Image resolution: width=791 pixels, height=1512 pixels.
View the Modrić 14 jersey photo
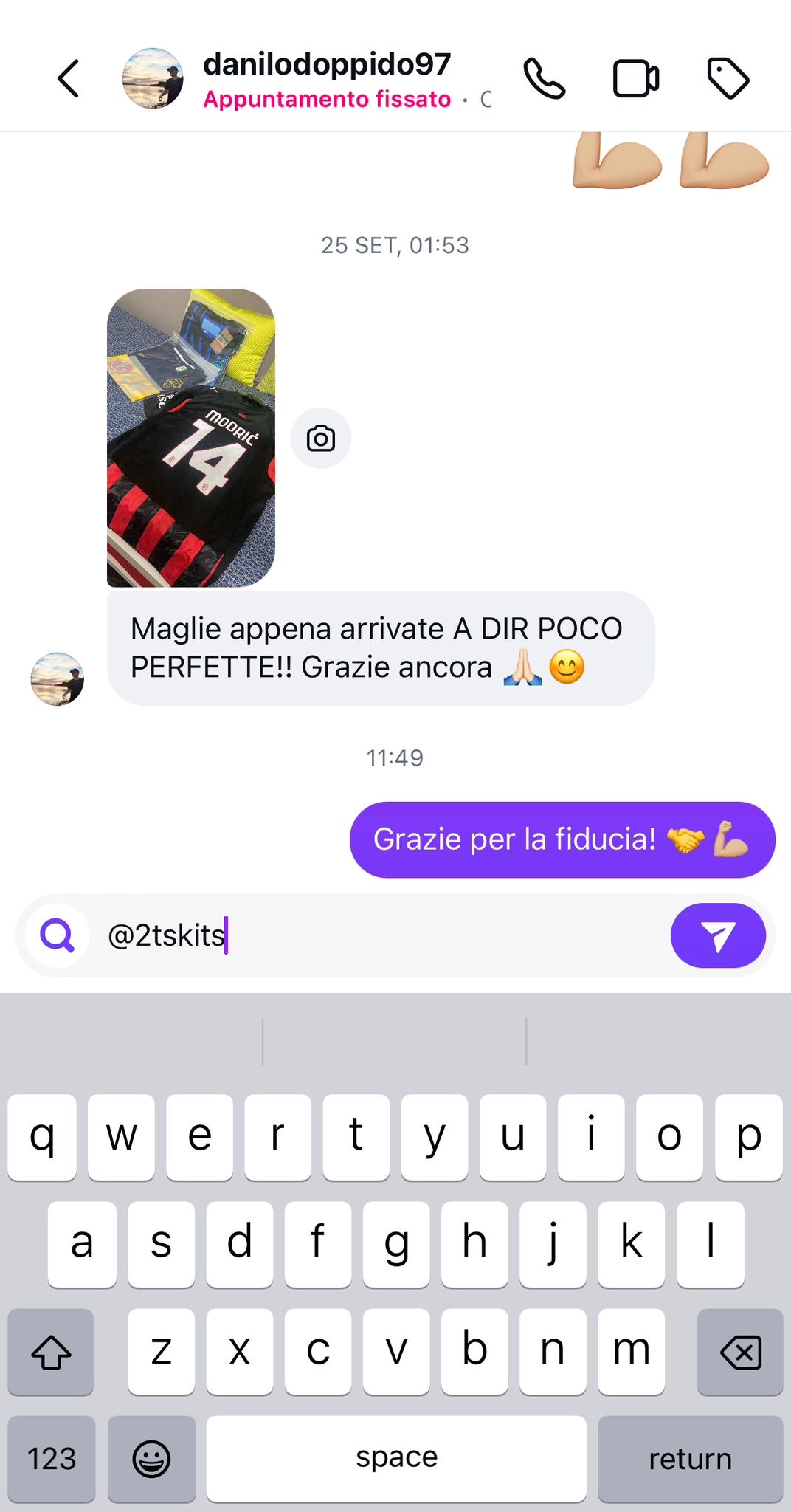click(191, 438)
